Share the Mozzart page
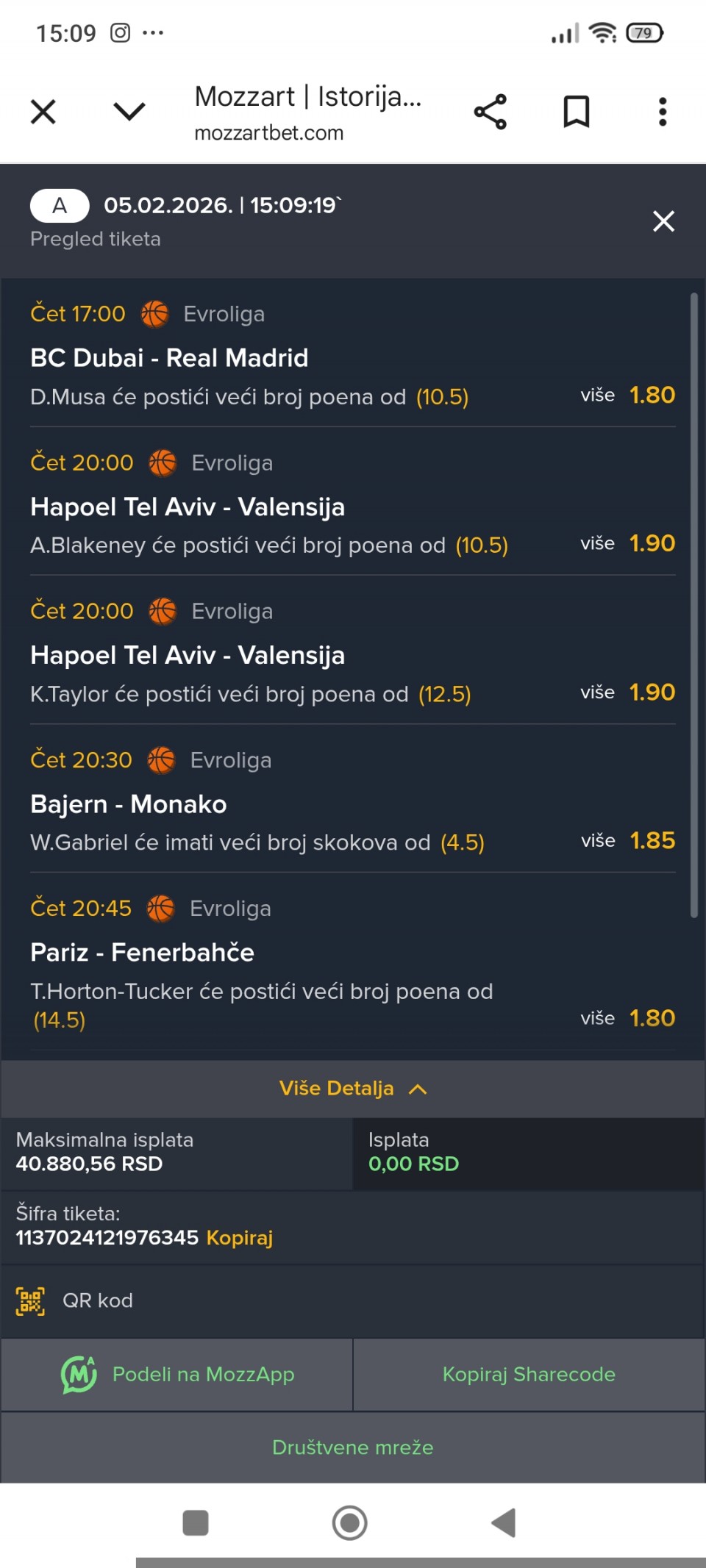This screenshot has width=706, height=1568. click(x=491, y=112)
